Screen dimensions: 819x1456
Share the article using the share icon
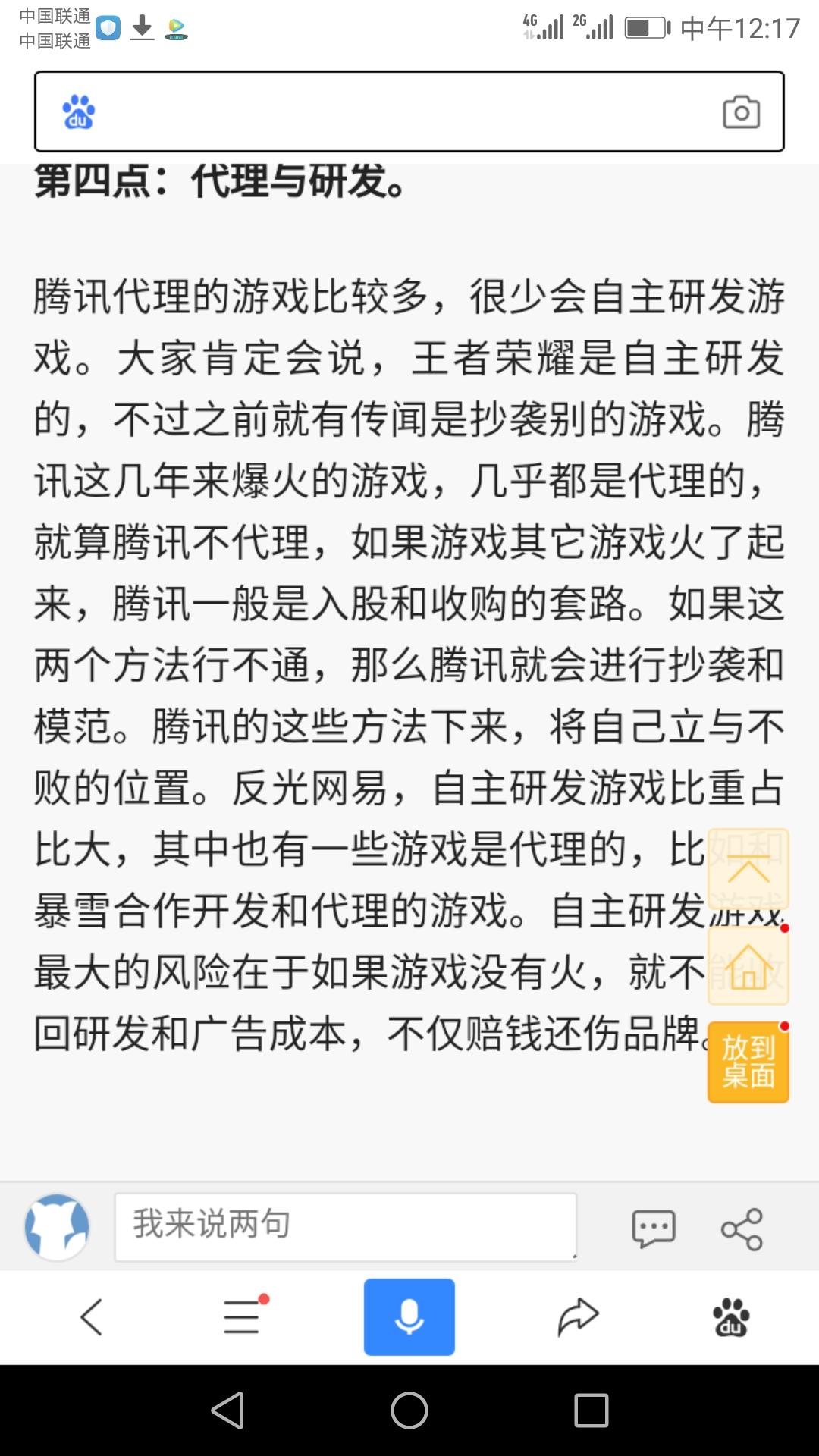click(x=742, y=1228)
